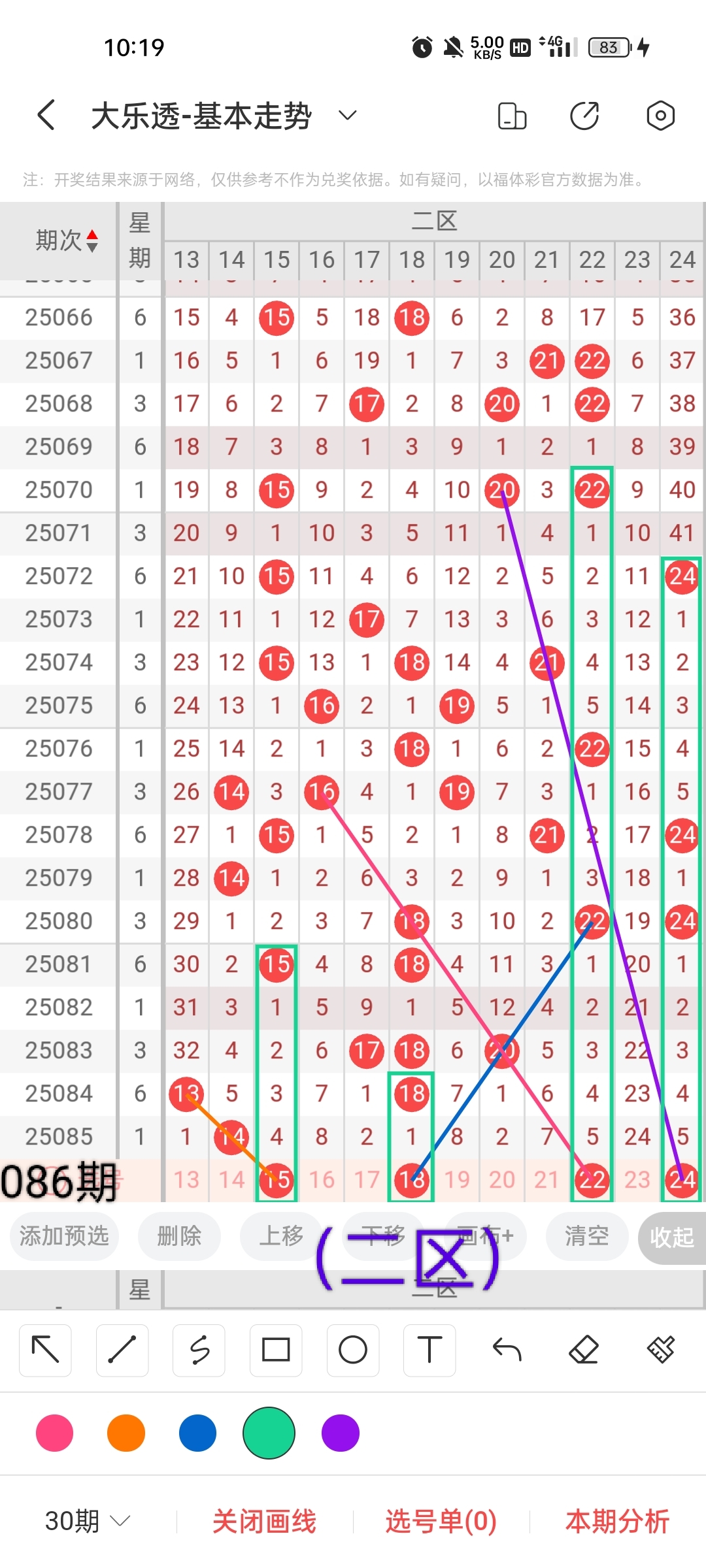Choose the orange color swatch
This screenshot has width=706, height=1568.
click(126, 1433)
